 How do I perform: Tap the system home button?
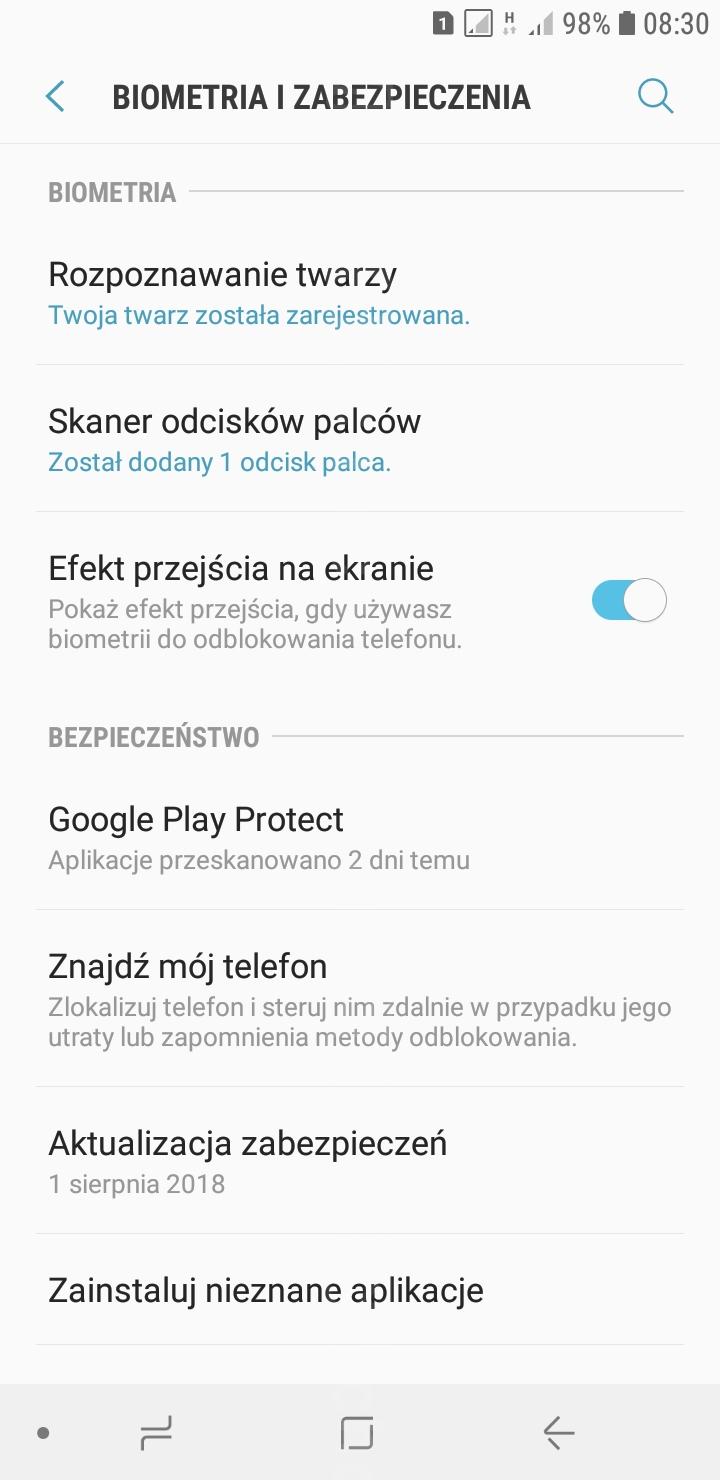click(357, 1433)
